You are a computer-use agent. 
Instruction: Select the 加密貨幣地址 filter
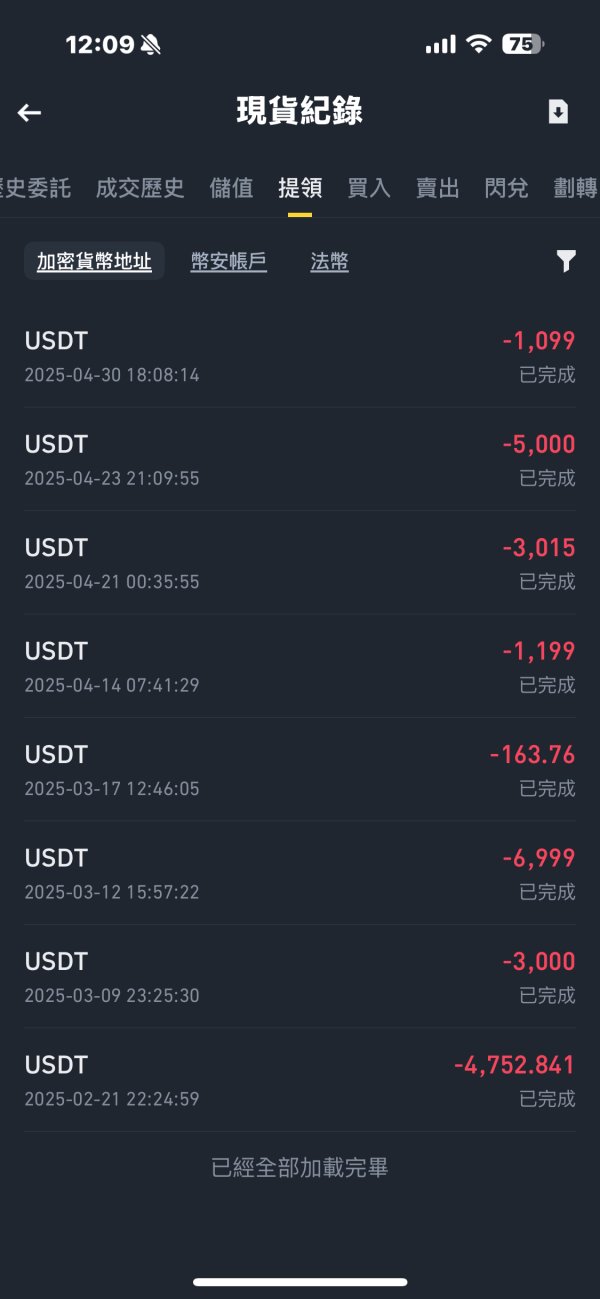[94, 262]
